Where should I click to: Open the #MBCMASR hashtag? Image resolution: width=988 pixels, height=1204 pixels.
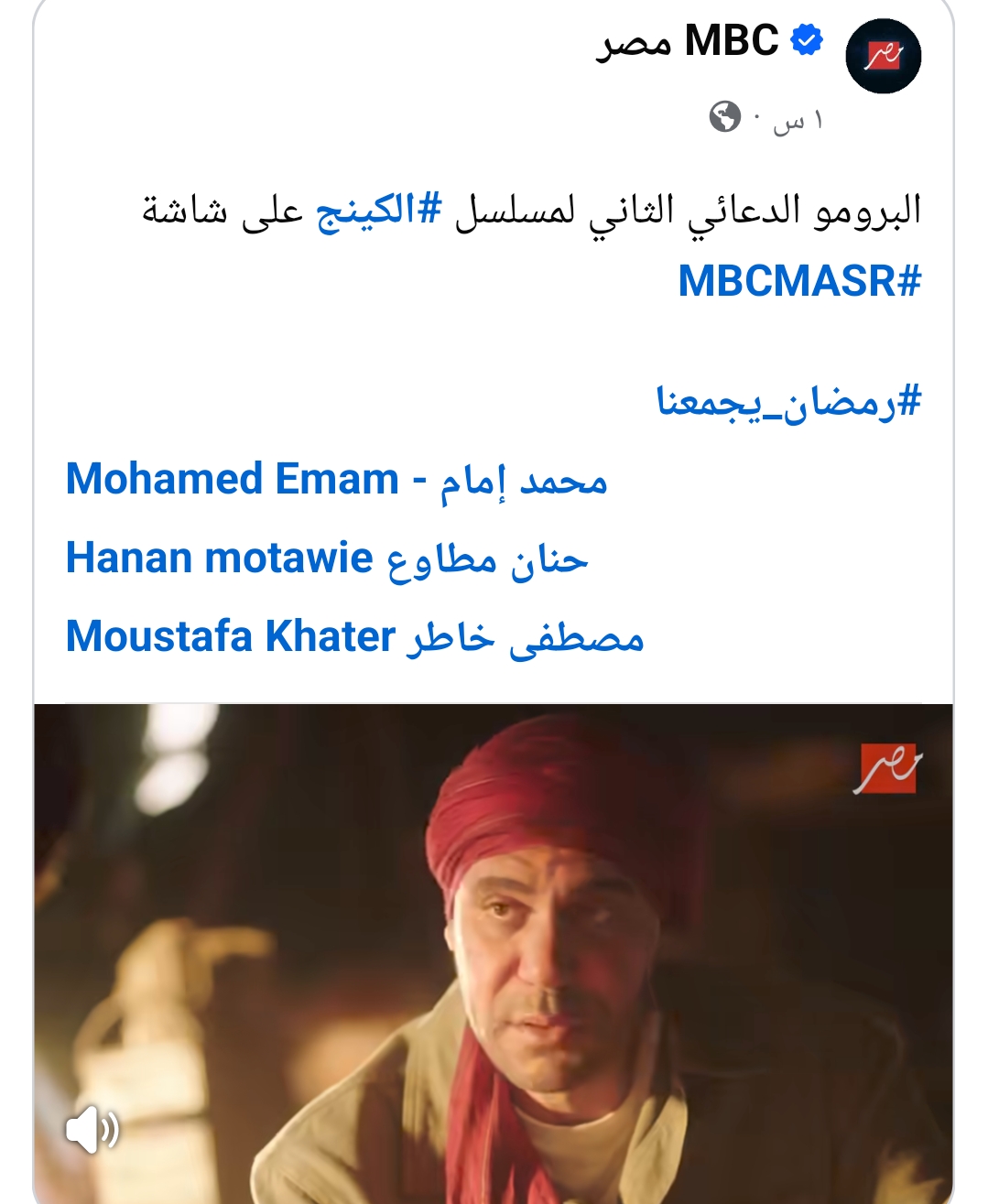pyautogui.click(x=799, y=280)
